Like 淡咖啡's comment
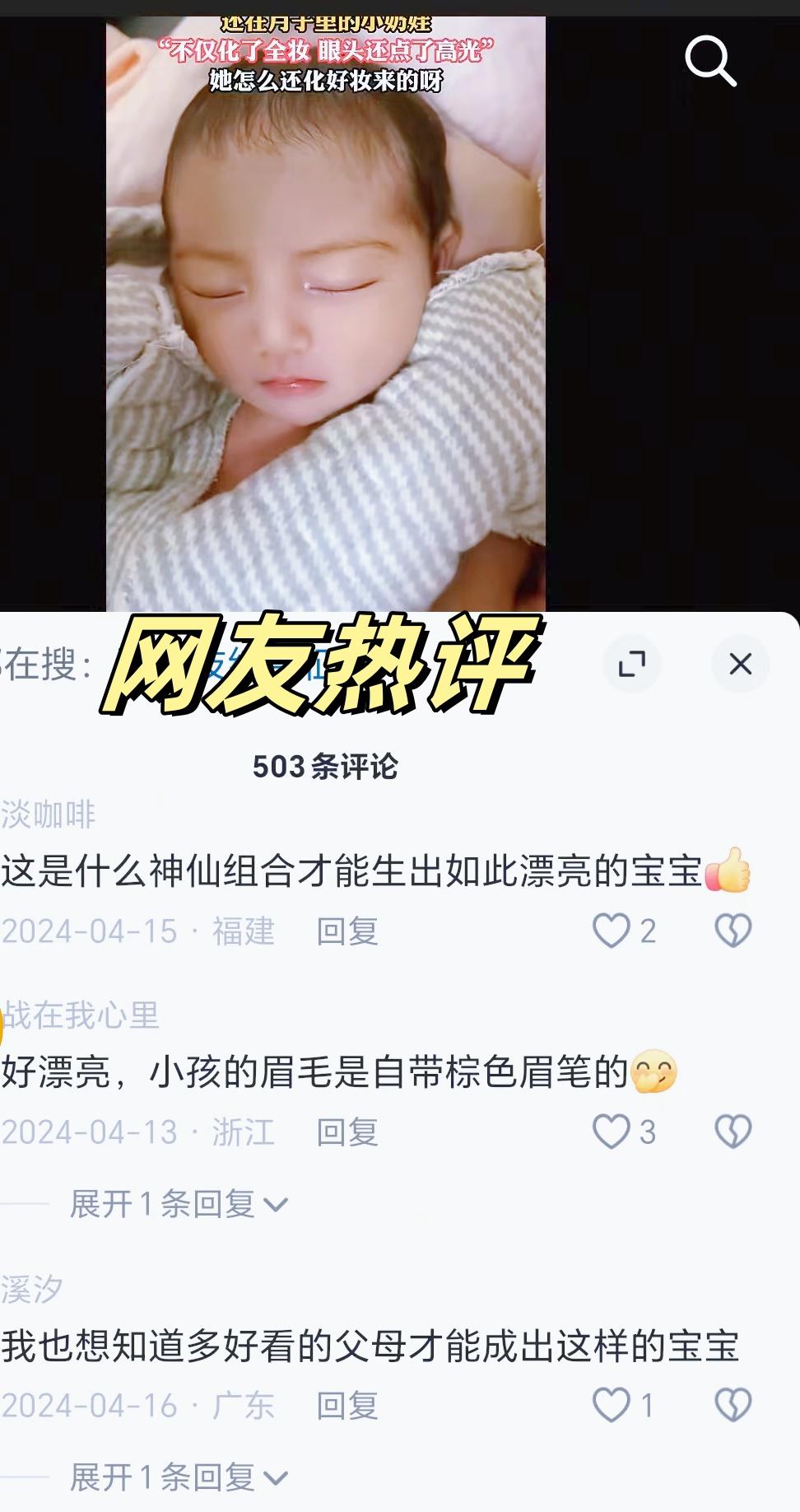The height and width of the screenshot is (1512, 800). (x=612, y=931)
